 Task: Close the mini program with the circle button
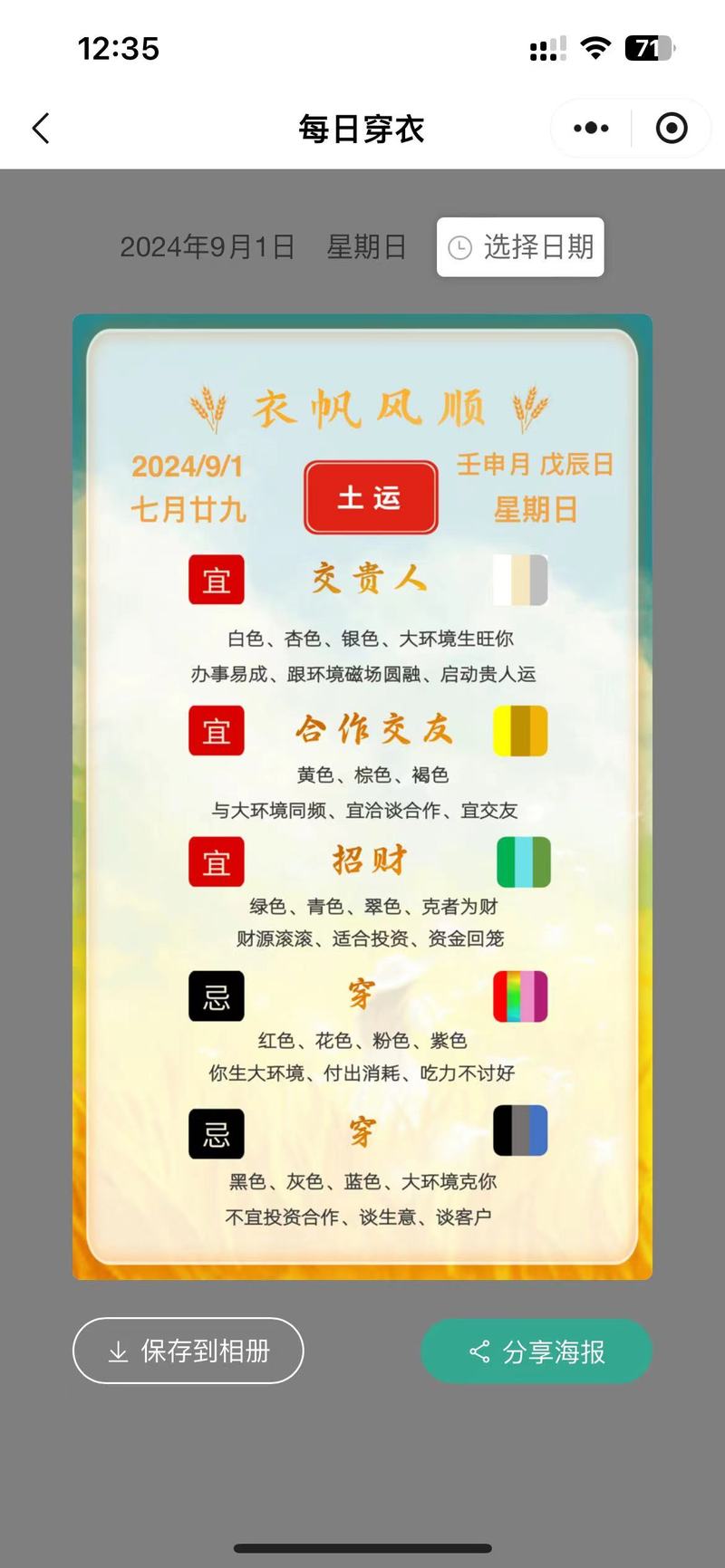(672, 129)
